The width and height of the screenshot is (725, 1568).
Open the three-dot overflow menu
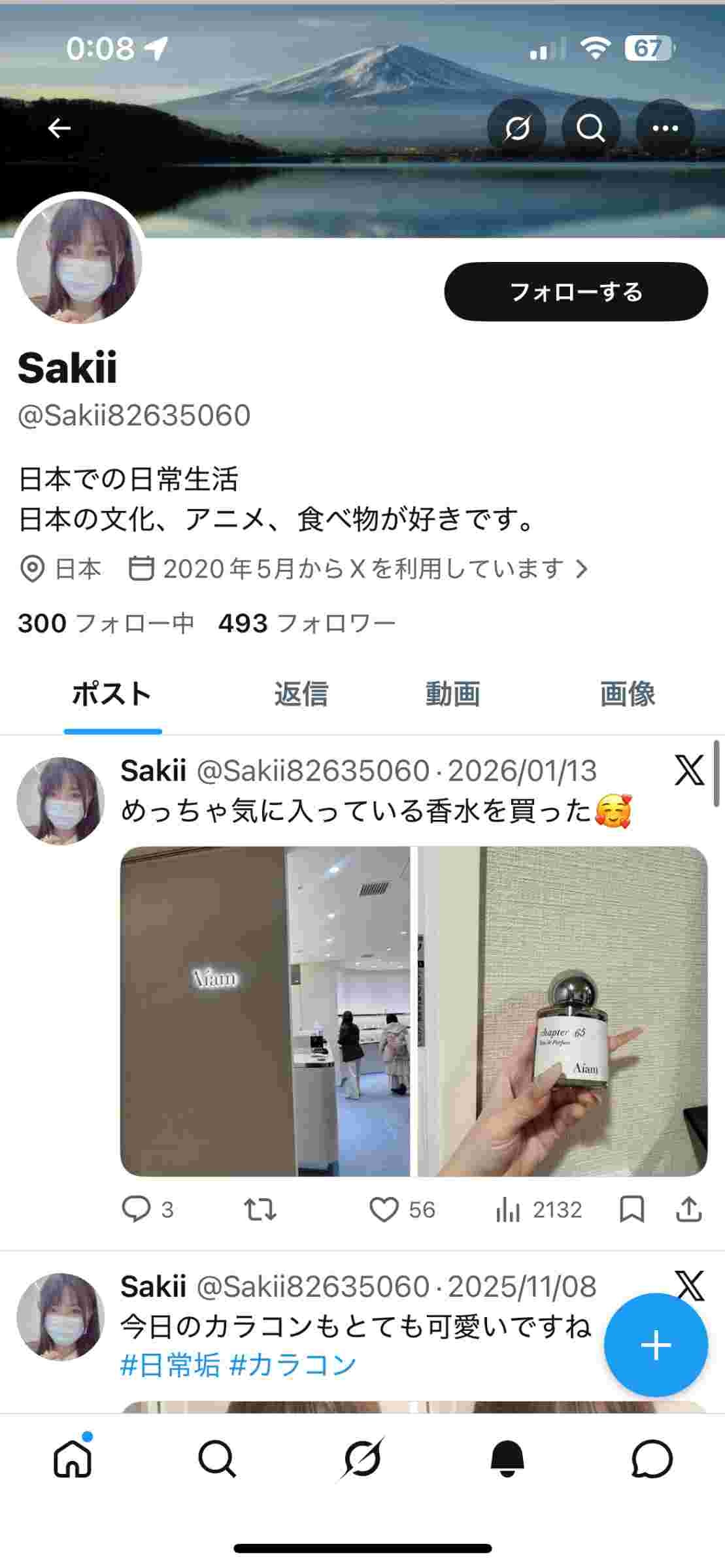[x=665, y=128]
